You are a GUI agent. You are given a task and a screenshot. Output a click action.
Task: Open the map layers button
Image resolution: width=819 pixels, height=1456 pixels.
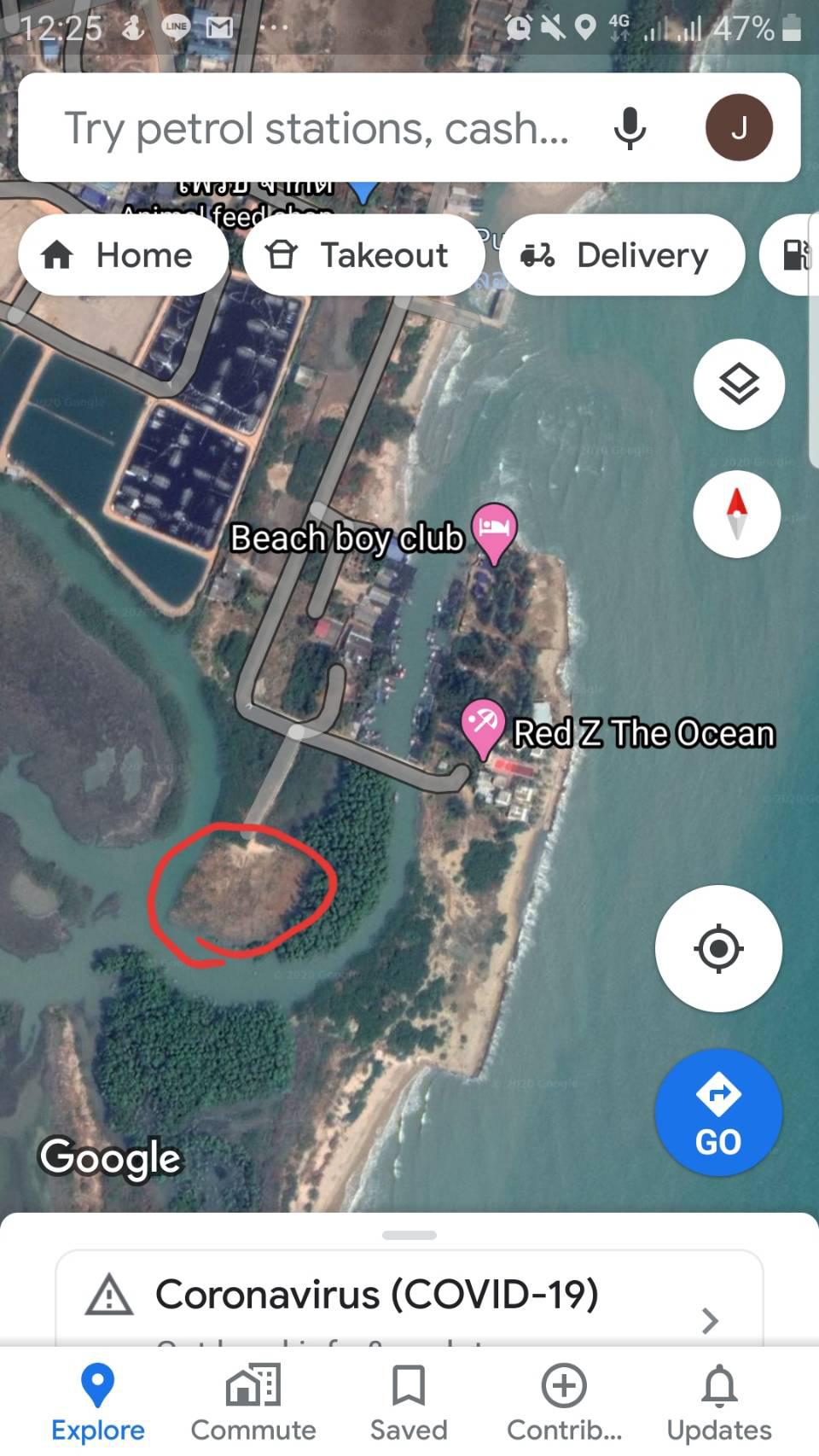pos(739,384)
